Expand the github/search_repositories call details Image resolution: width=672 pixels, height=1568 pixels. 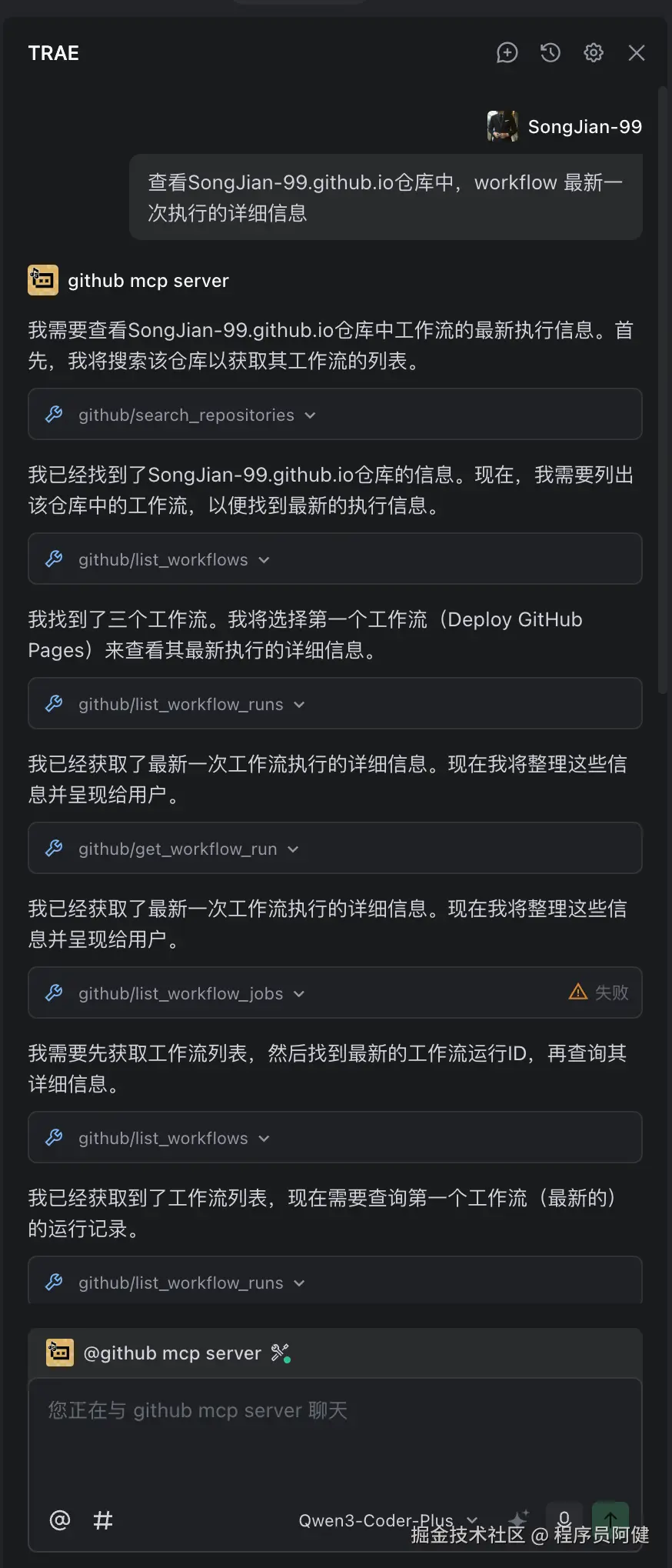point(310,415)
